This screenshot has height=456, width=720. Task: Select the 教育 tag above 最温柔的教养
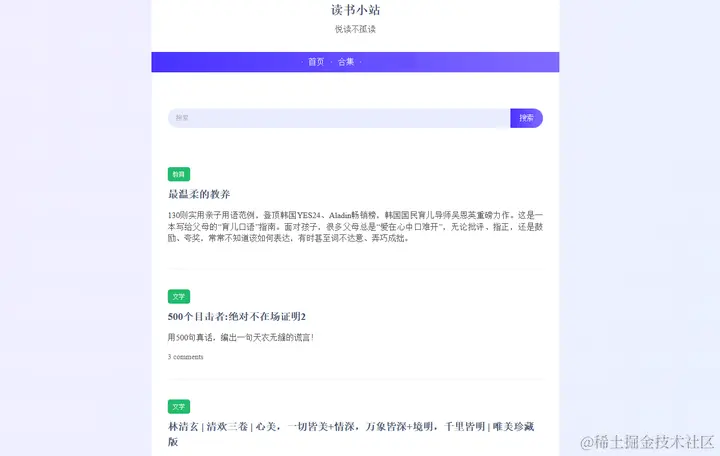[178, 174]
